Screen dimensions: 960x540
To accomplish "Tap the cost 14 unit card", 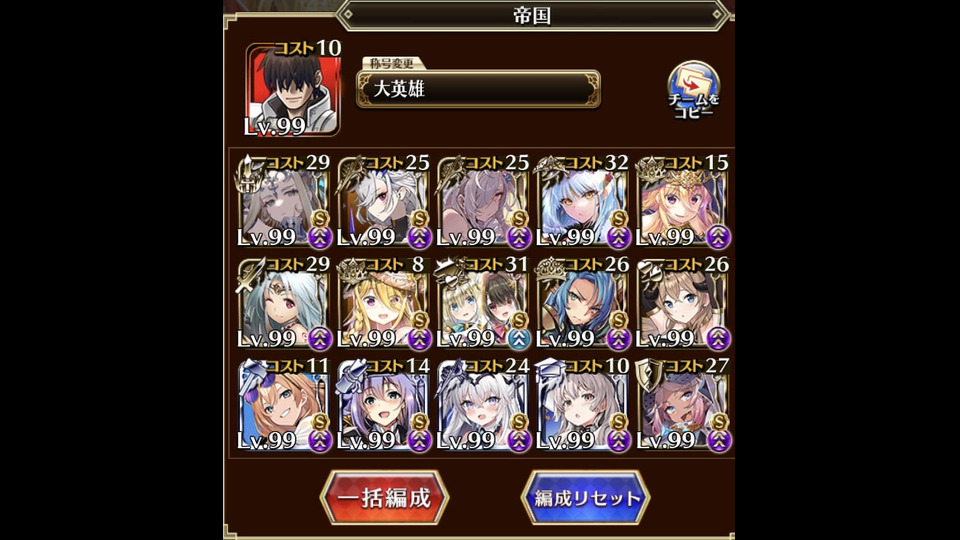I will (384, 405).
